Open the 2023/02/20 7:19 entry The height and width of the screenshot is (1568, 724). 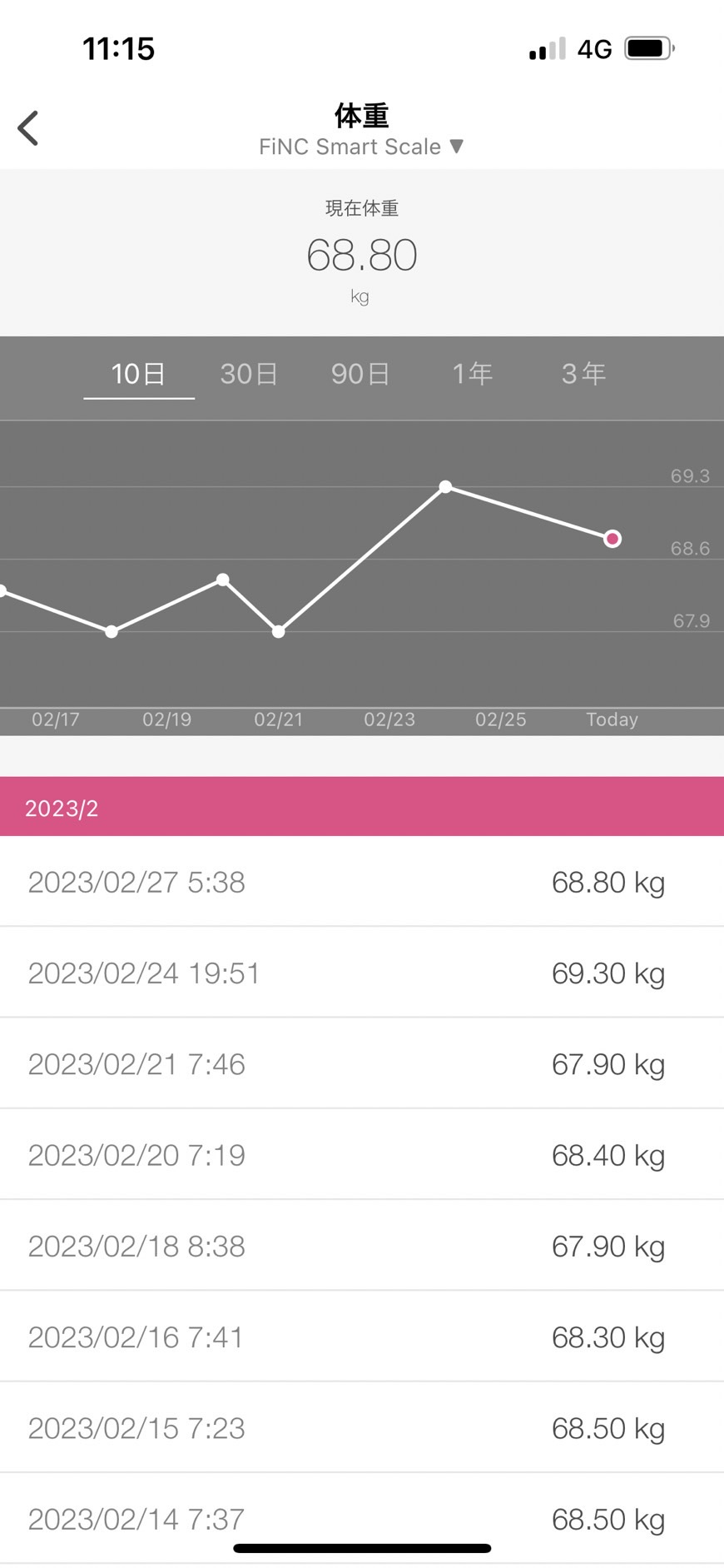pos(362,1154)
